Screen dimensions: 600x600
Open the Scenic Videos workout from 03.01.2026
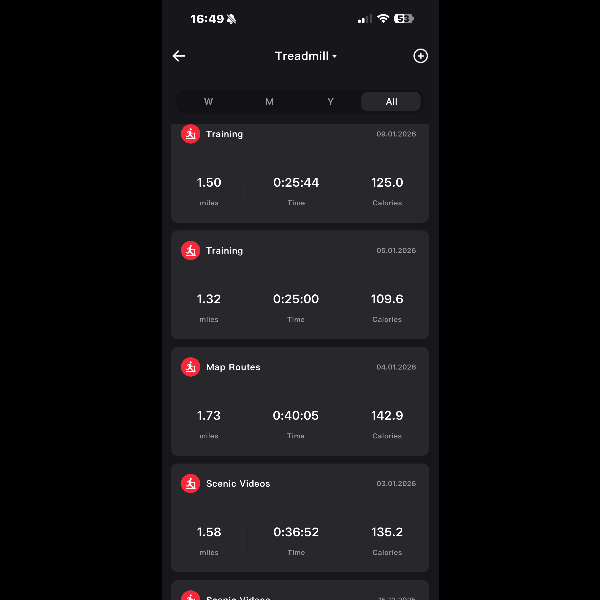point(300,518)
